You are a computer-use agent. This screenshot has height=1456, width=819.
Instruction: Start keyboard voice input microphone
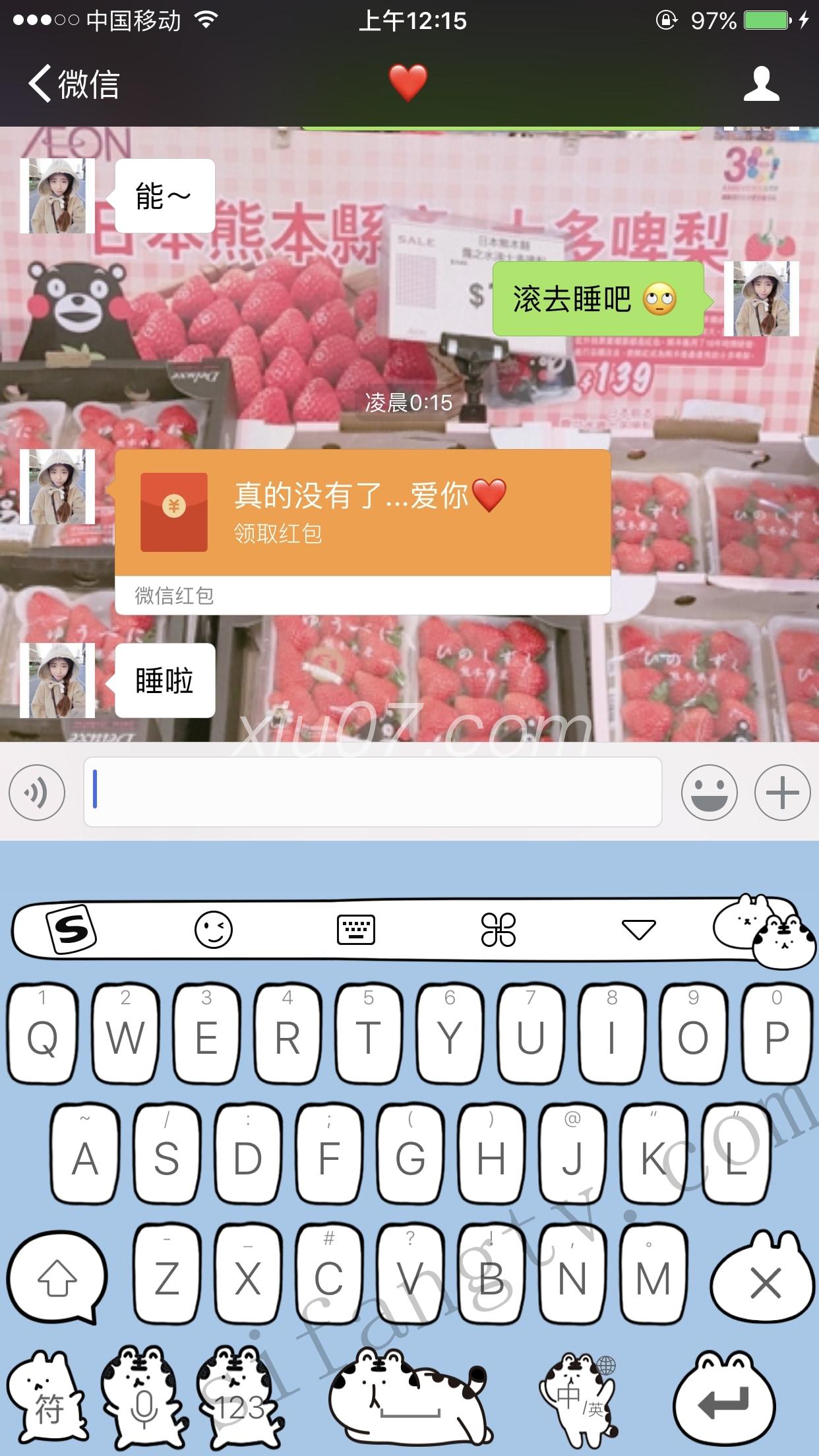(x=144, y=1408)
